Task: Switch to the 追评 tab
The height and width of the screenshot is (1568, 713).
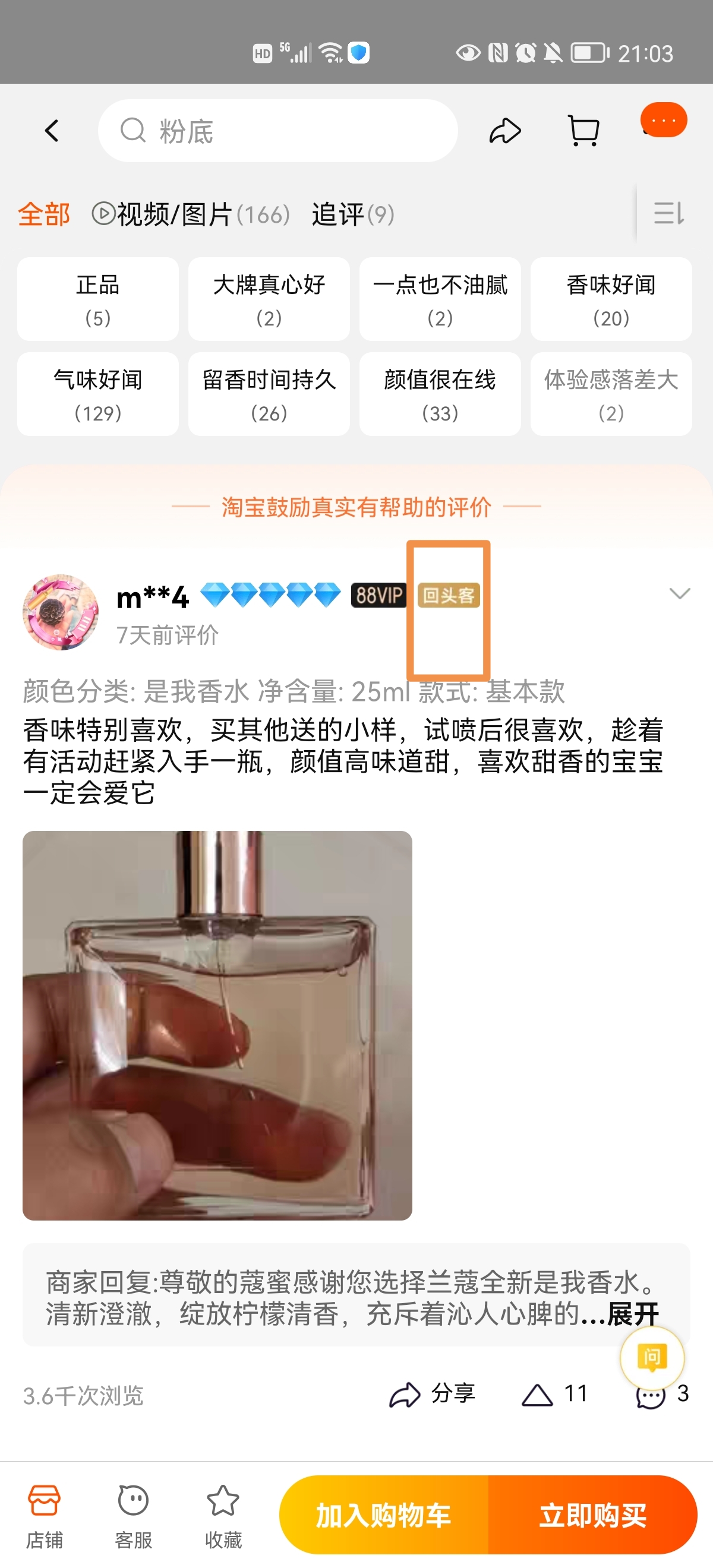Action: pos(352,214)
